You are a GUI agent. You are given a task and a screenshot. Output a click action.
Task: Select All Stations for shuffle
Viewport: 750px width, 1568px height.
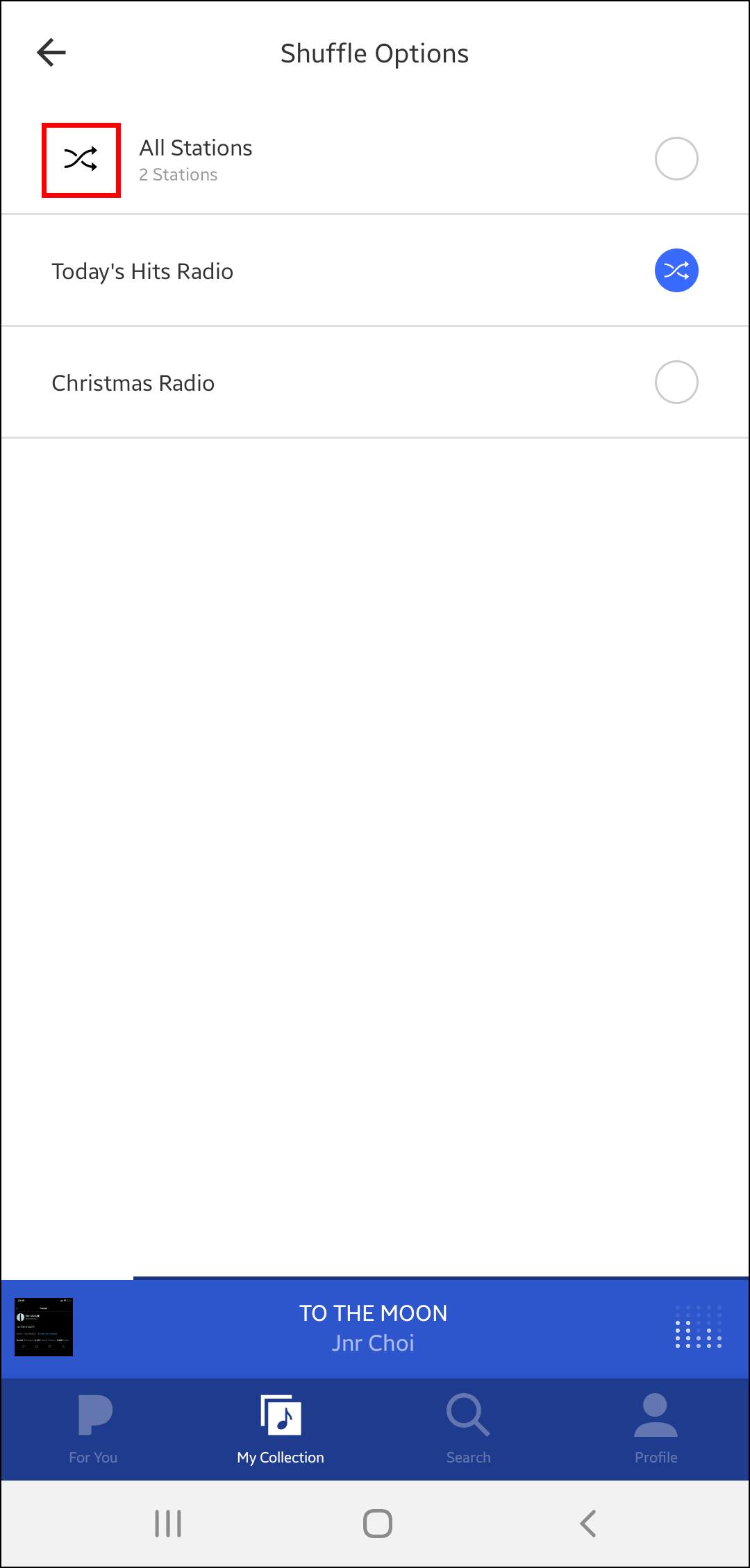click(x=676, y=159)
